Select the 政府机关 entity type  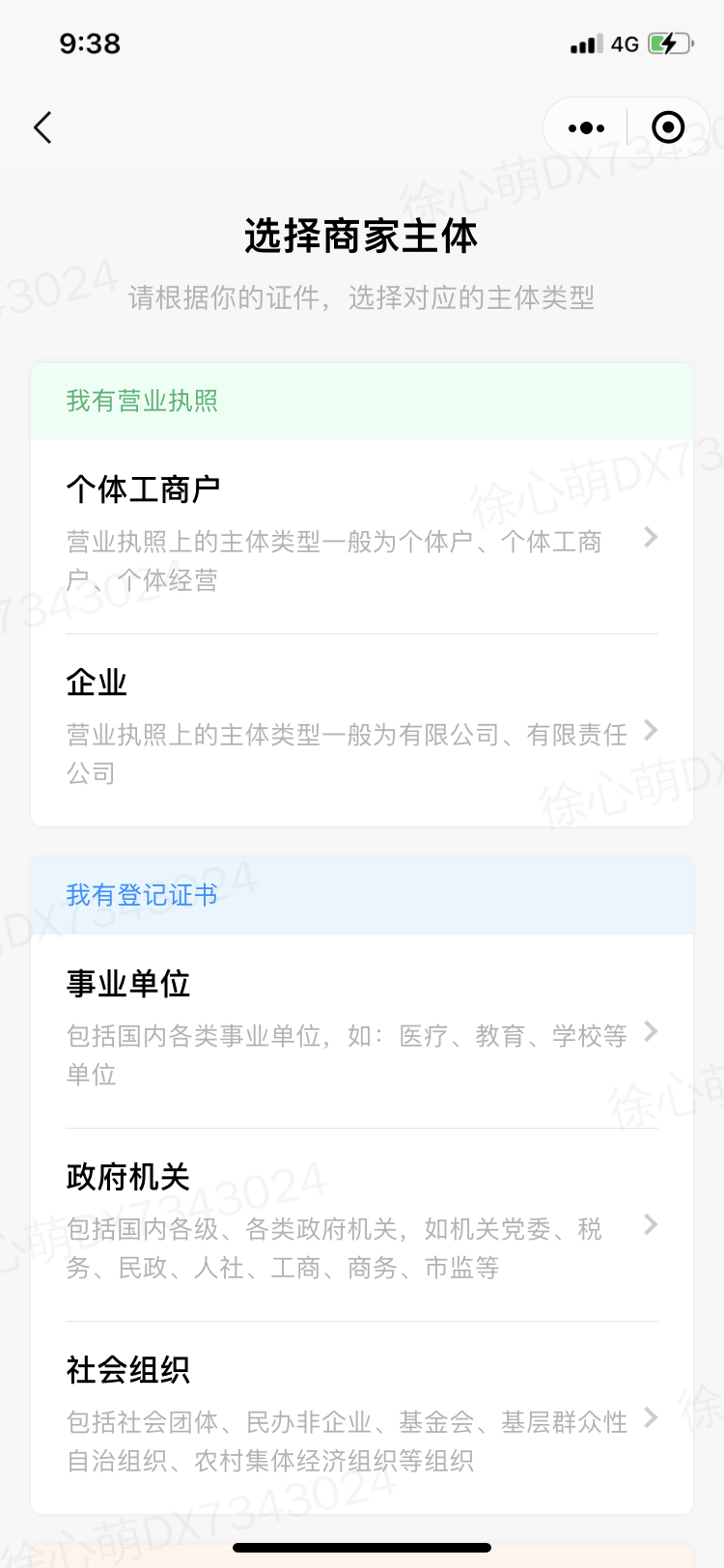(x=362, y=1224)
